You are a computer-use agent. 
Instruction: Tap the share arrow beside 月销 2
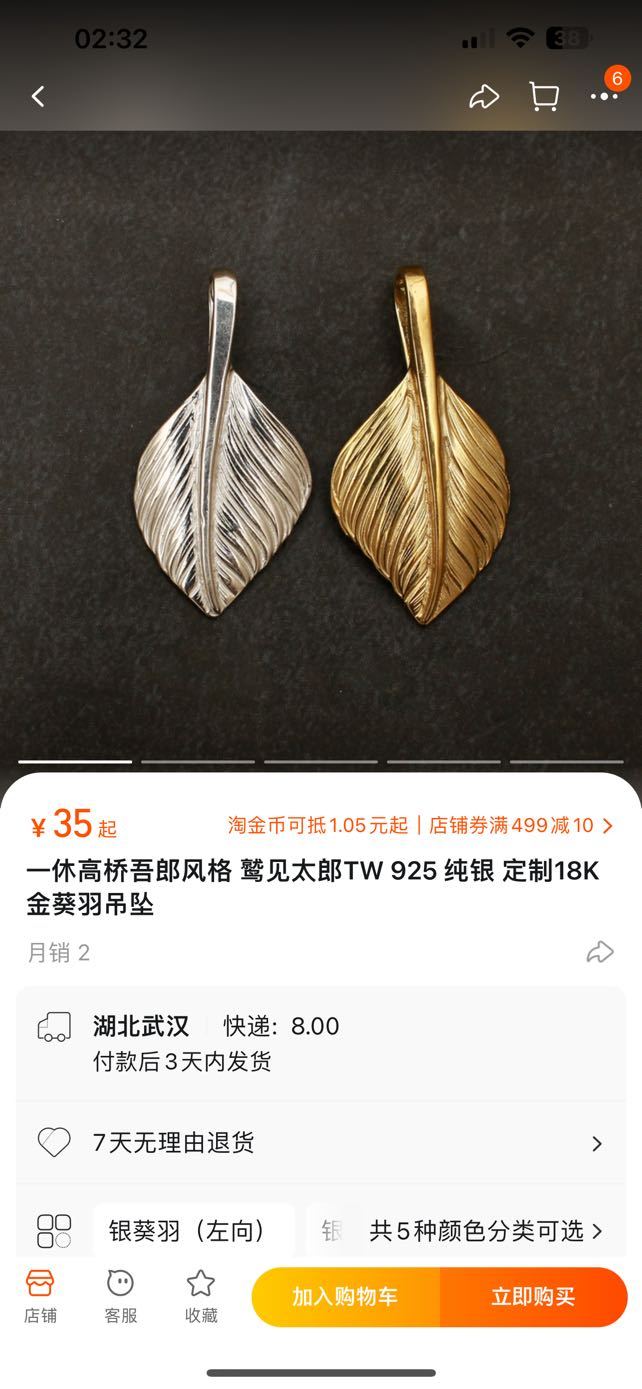pyautogui.click(x=599, y=952)
